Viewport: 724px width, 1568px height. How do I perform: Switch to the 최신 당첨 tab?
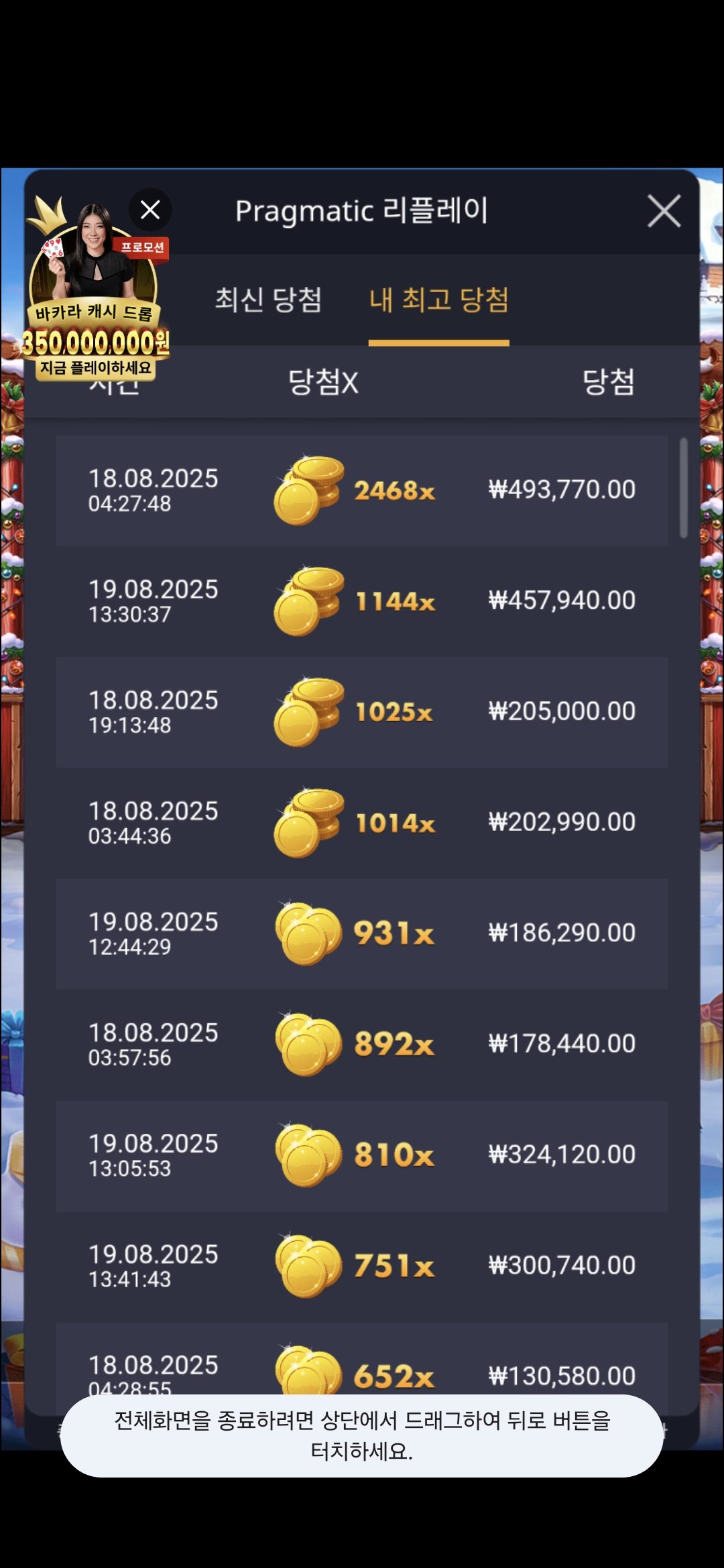click(x=268, y=300)
